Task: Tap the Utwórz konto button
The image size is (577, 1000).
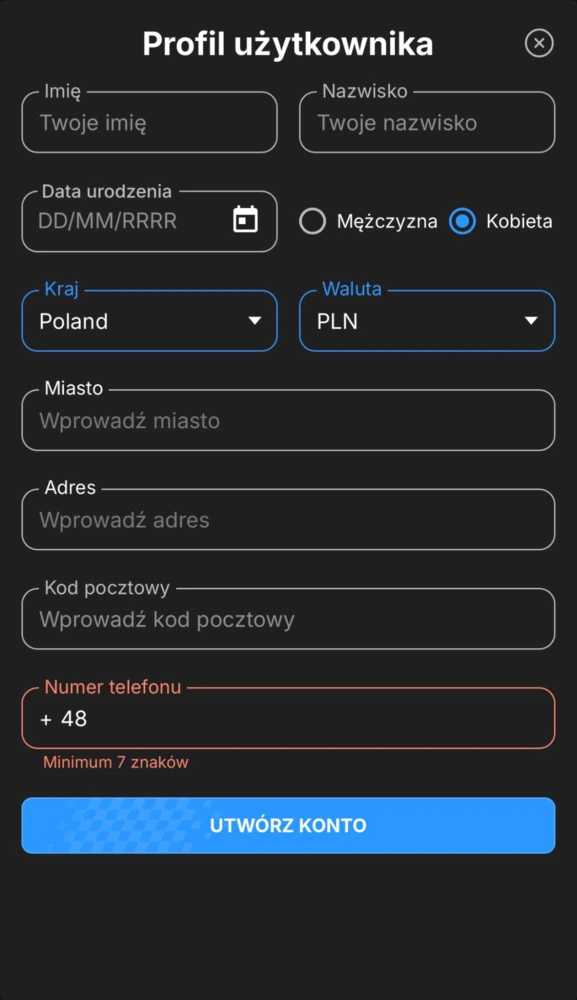Action: [288, 825]
